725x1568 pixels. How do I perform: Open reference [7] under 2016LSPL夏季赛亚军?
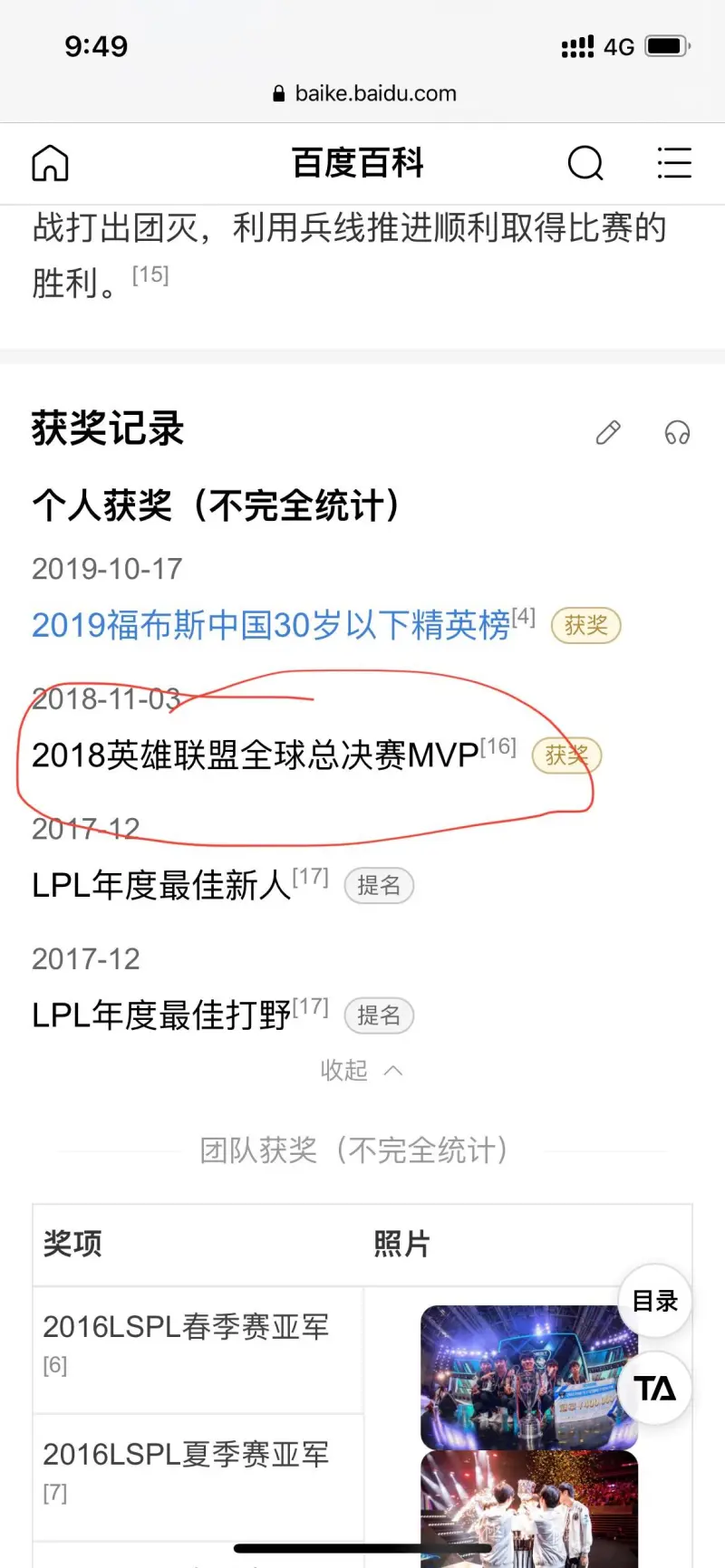point(55,1493)
